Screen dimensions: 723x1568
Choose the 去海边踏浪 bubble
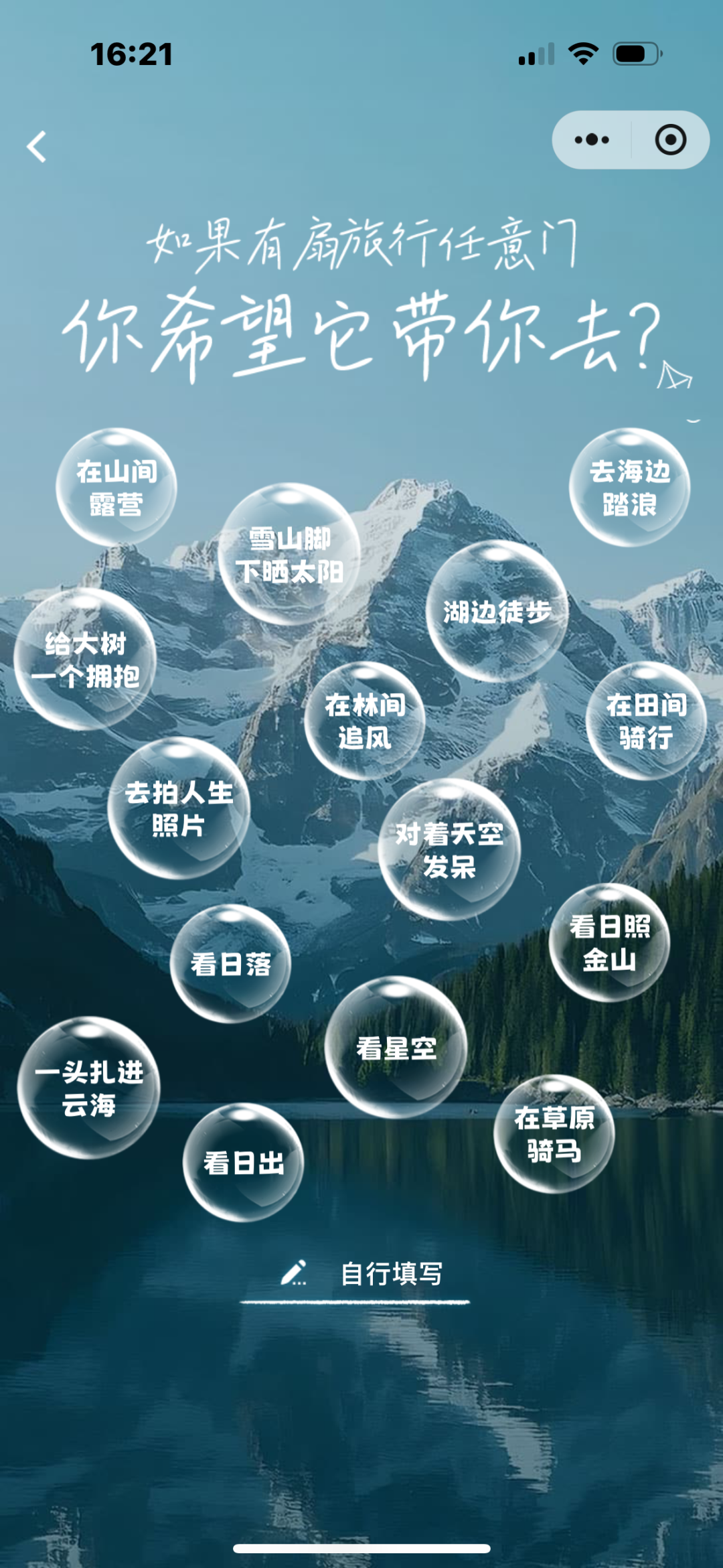pos(629,488)
